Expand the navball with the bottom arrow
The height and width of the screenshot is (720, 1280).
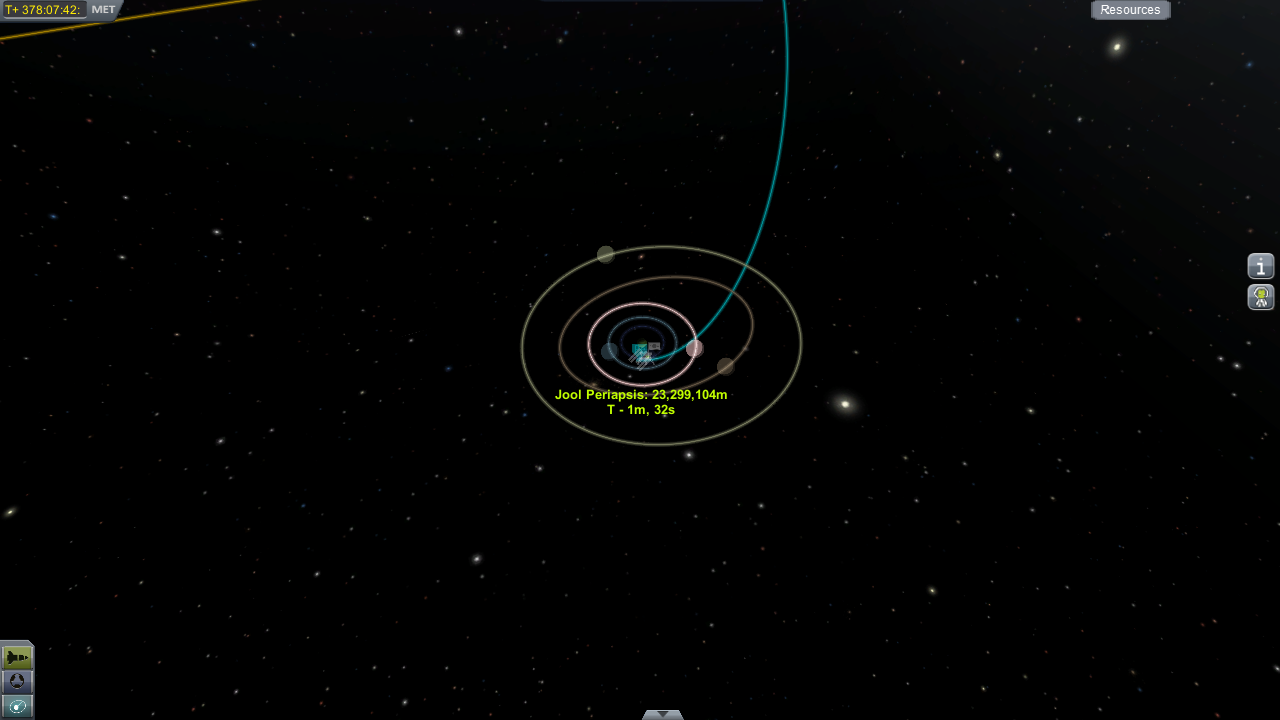click(x=662, y=714)
